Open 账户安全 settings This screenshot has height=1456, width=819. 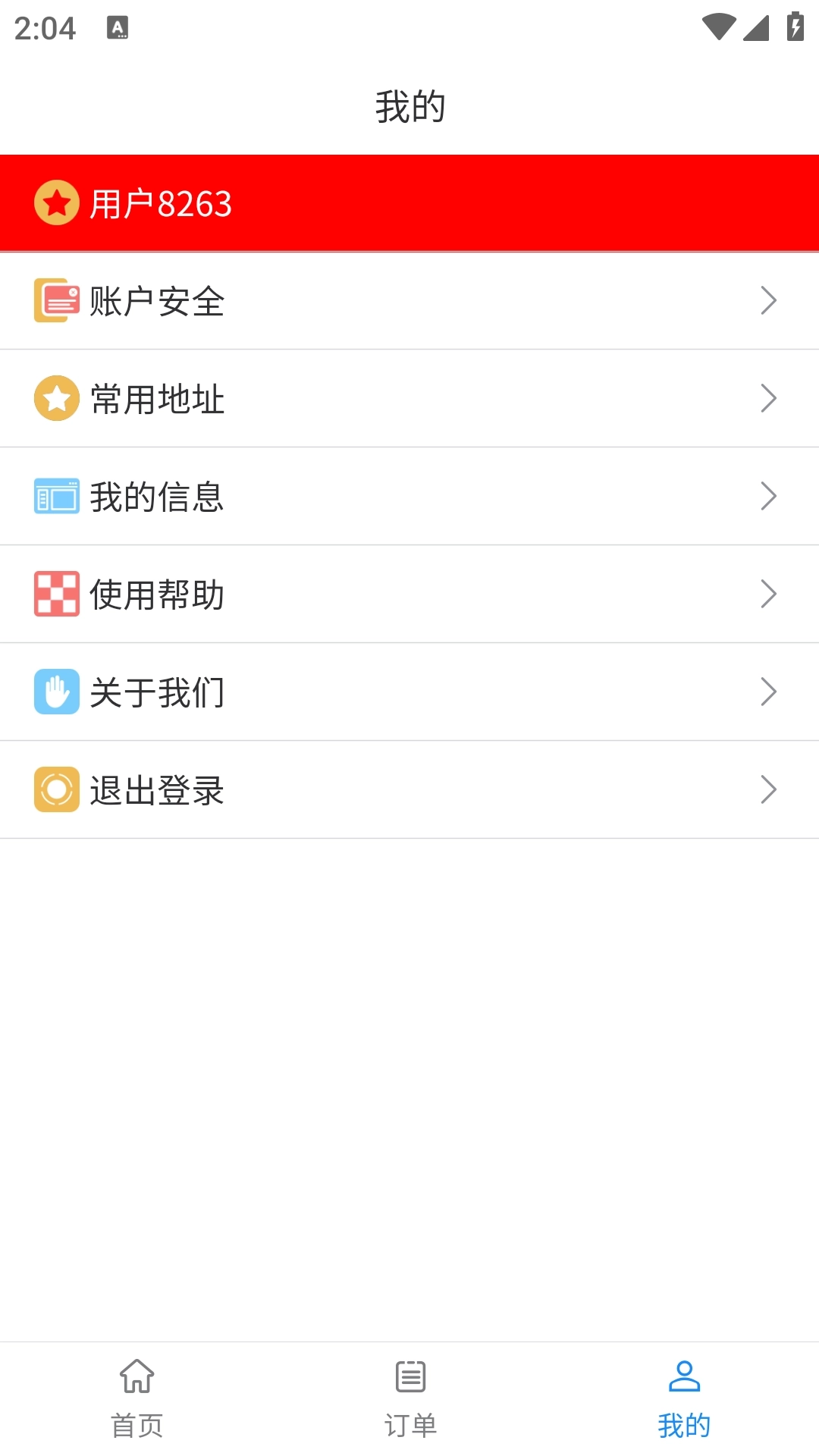click(409, 301)
